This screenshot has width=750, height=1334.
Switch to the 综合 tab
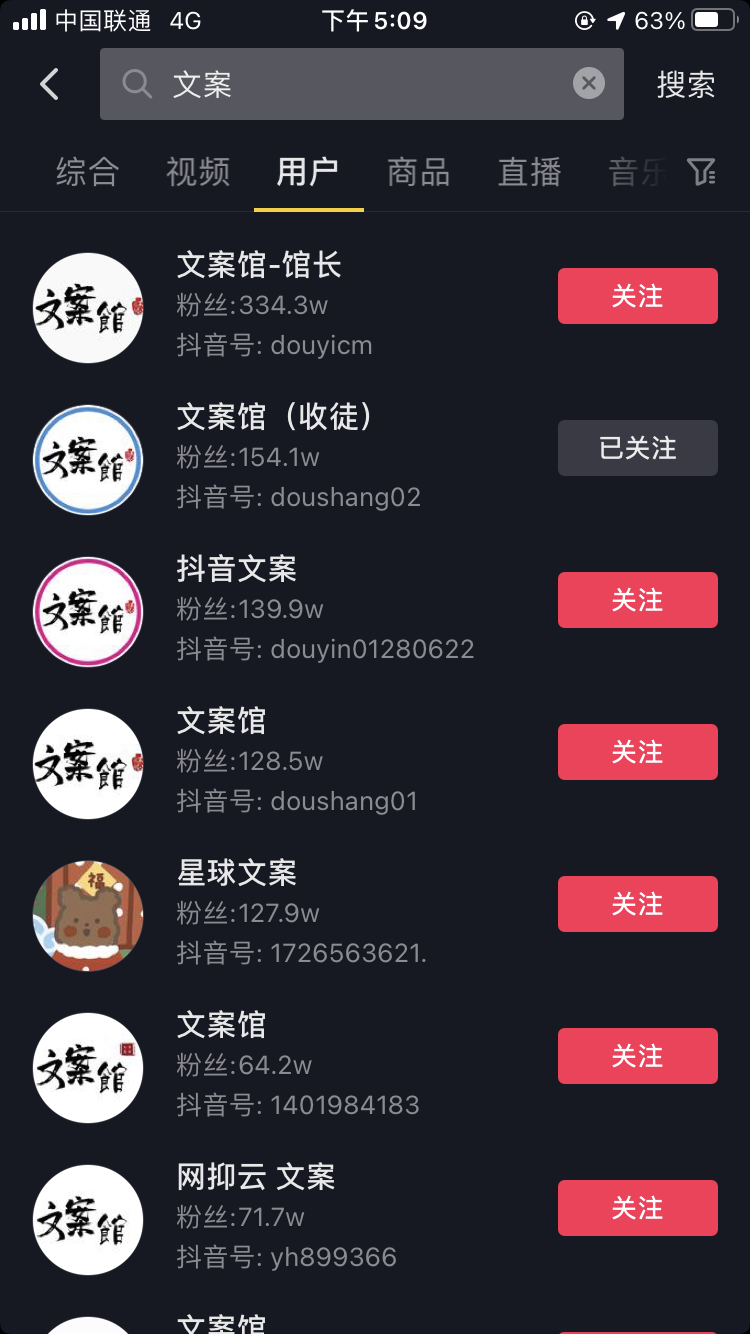point(87,172)
